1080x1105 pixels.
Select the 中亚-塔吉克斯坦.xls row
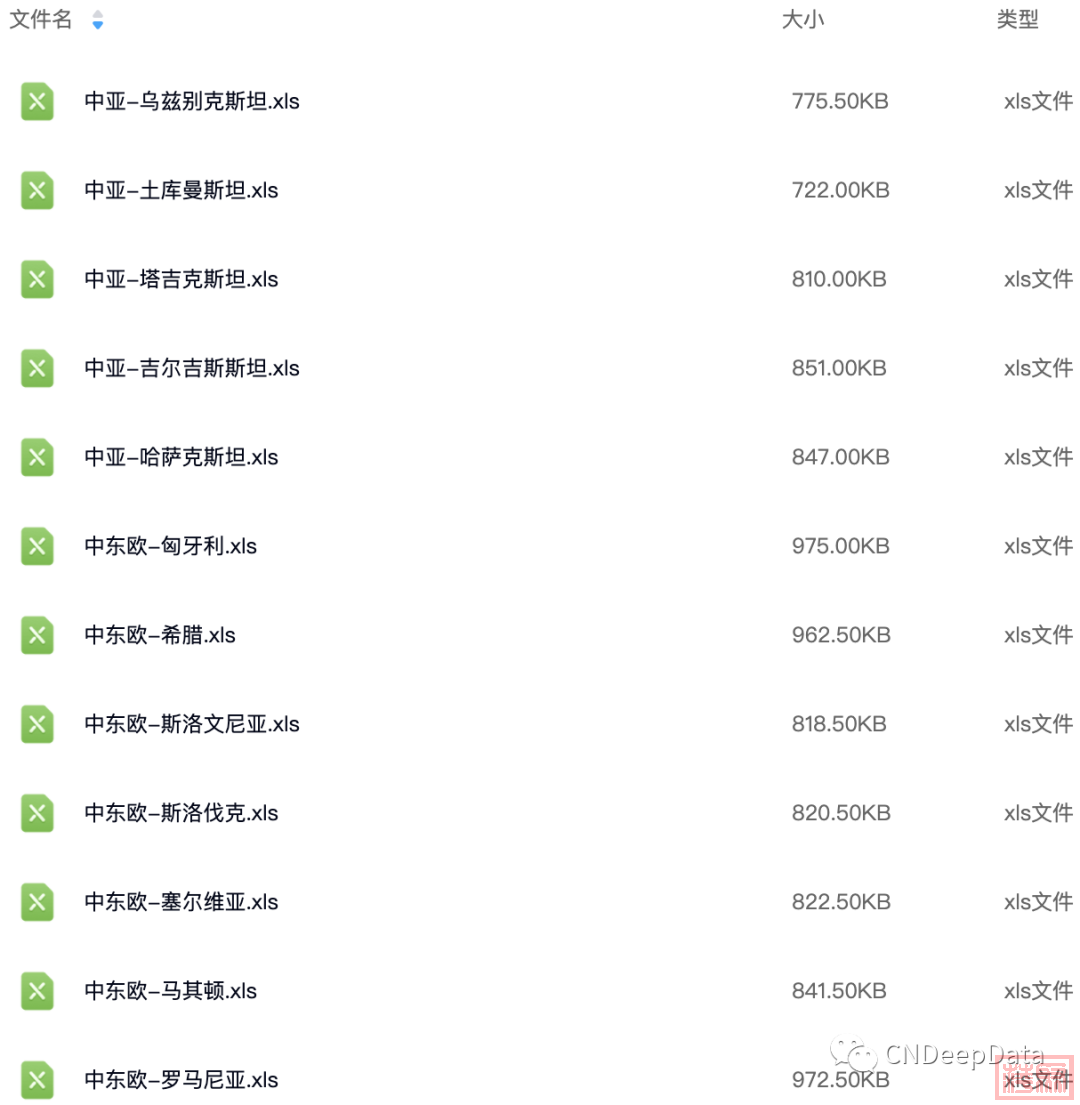(181, 279)
